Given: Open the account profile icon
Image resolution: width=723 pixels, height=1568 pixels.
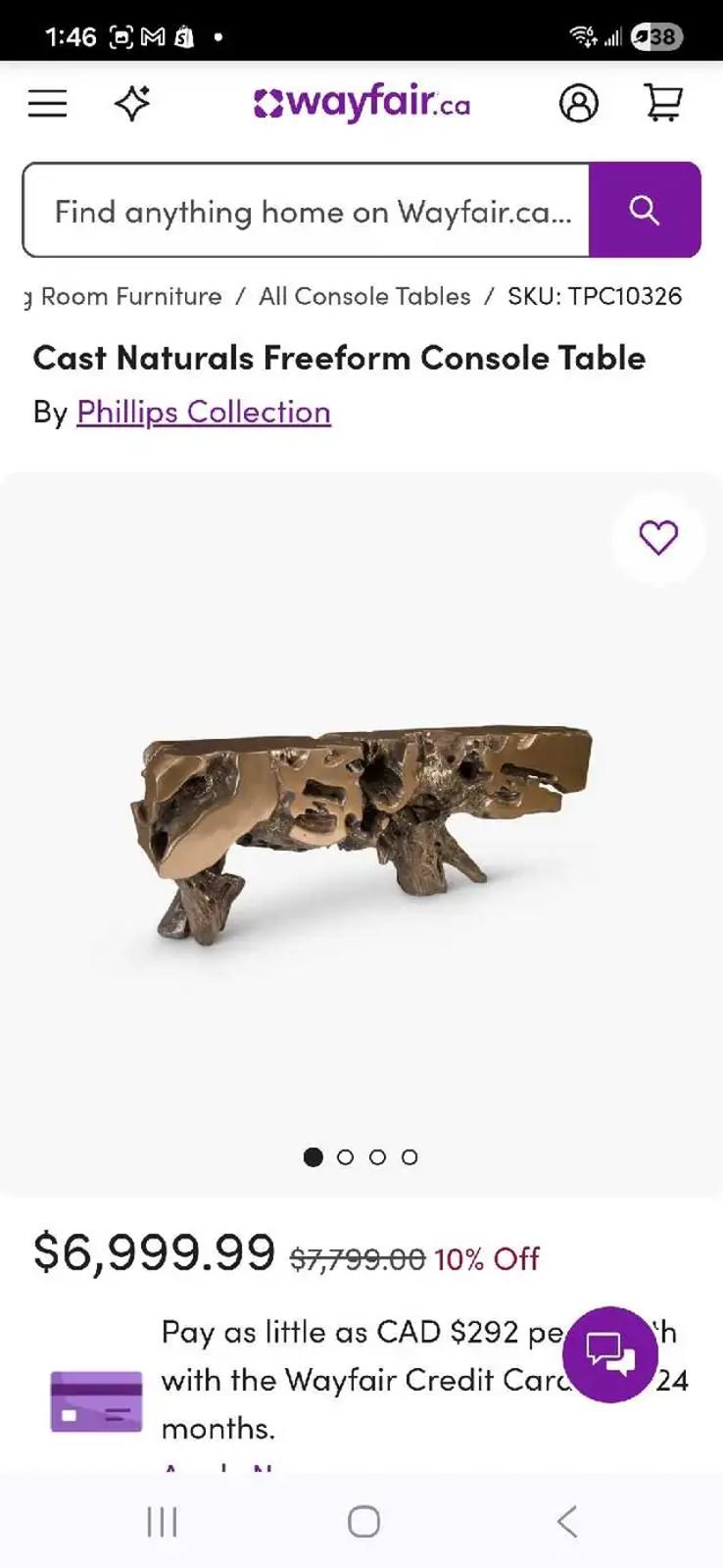Looking at the screenshot, I should (x=578, y=103).
